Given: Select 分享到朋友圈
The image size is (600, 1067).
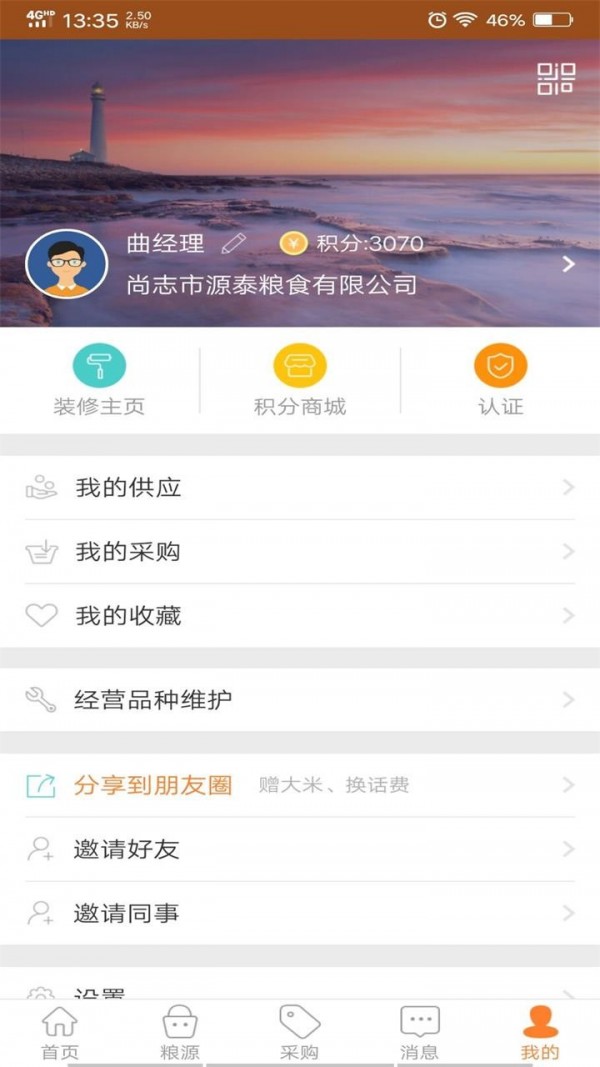Looking at the screenshot, I should coord(300,786).
